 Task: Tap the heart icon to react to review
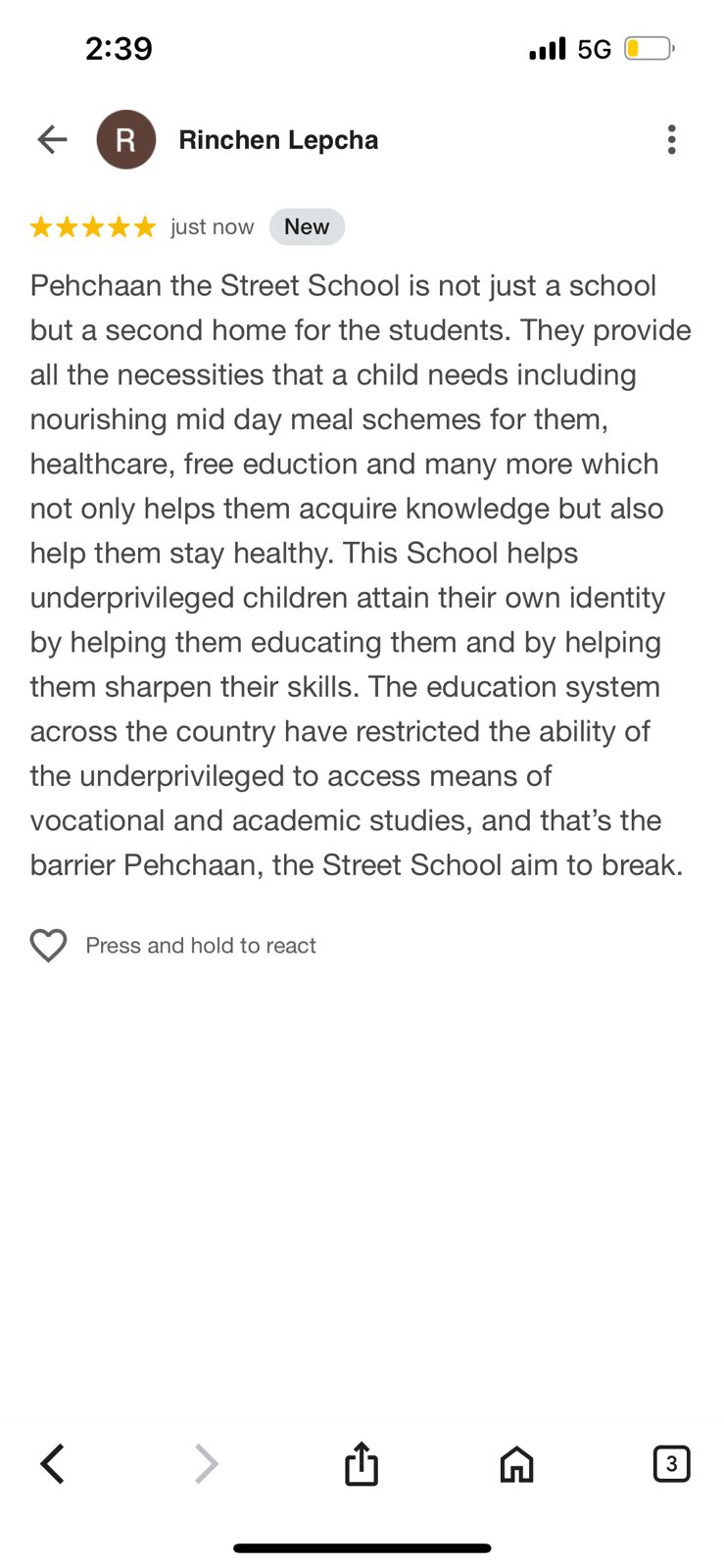[48, 946]
